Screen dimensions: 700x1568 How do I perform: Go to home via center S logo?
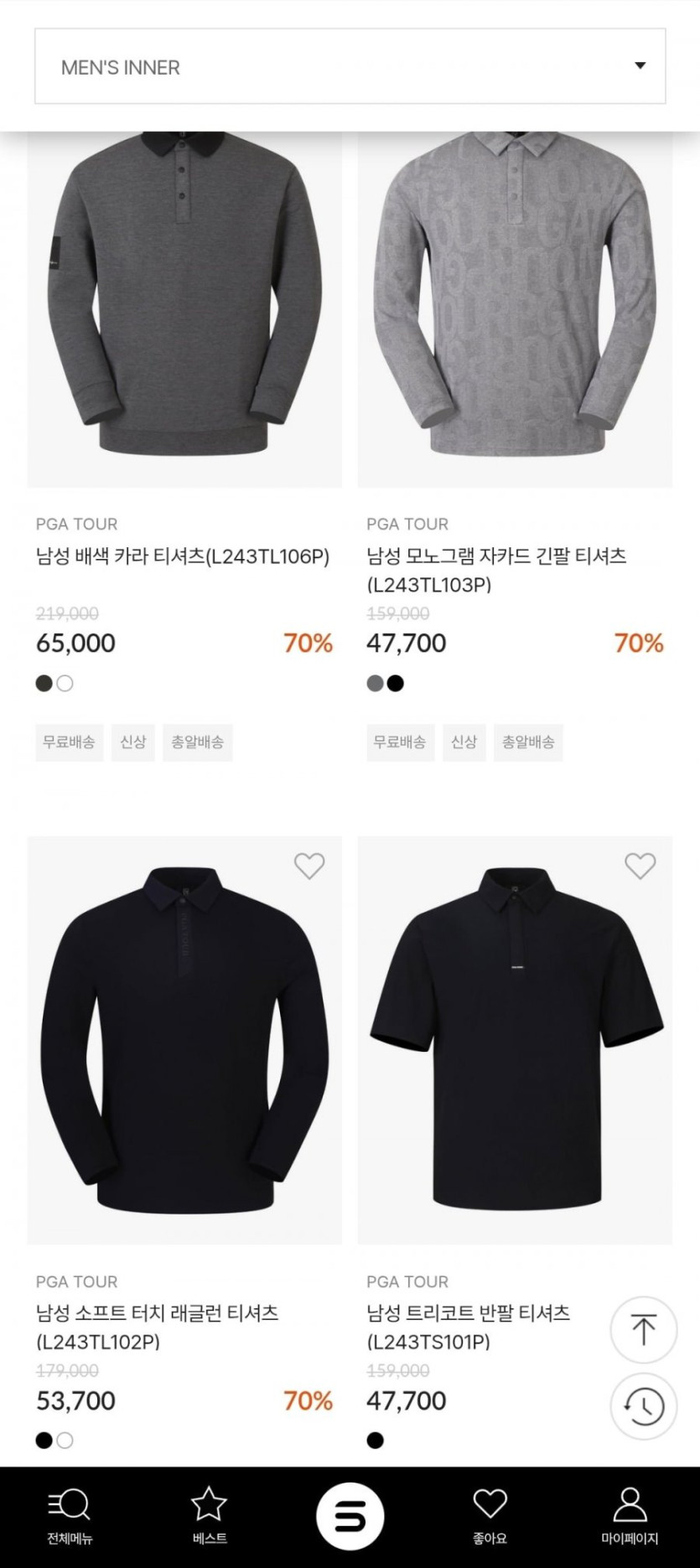click(350, 1516)
